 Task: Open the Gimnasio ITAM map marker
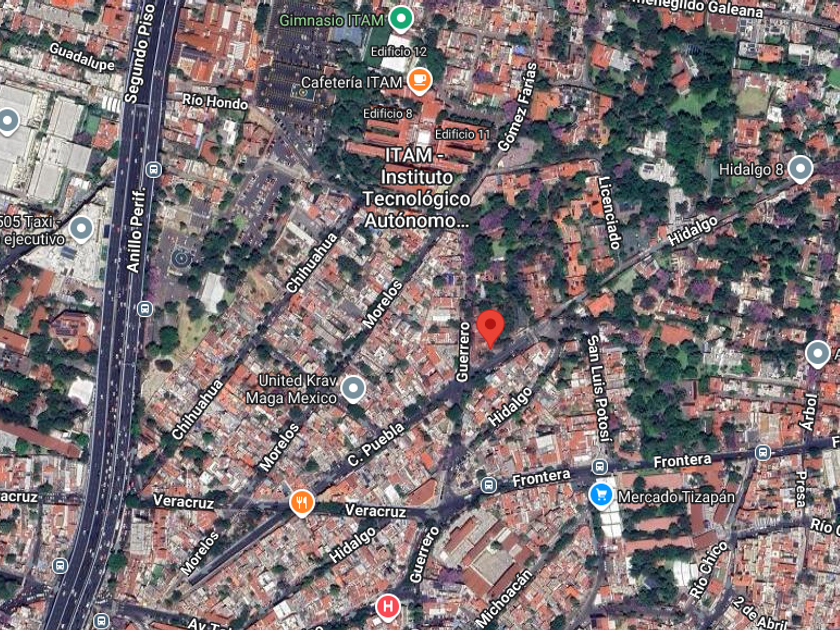(401, 18)
